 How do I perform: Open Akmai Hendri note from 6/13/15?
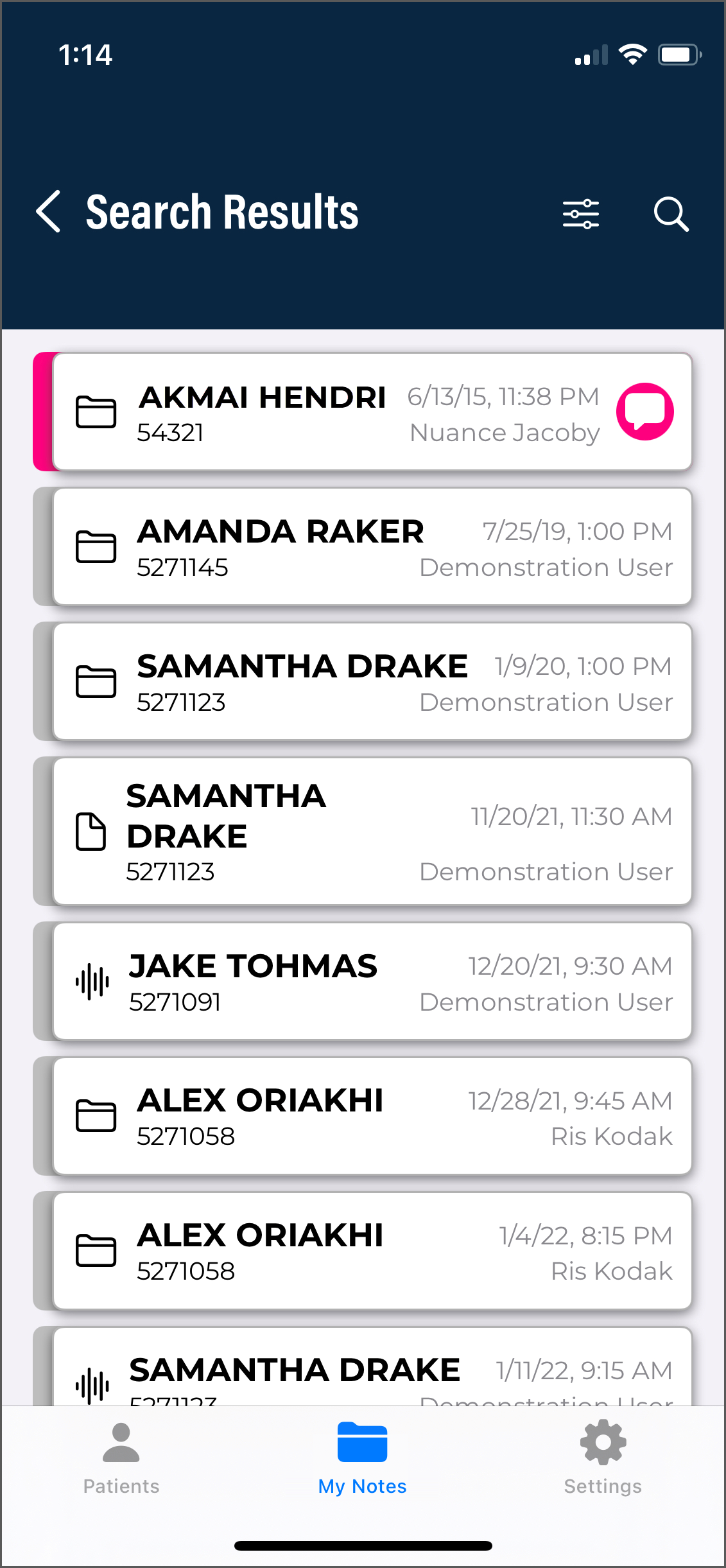(x=334, y=412)
